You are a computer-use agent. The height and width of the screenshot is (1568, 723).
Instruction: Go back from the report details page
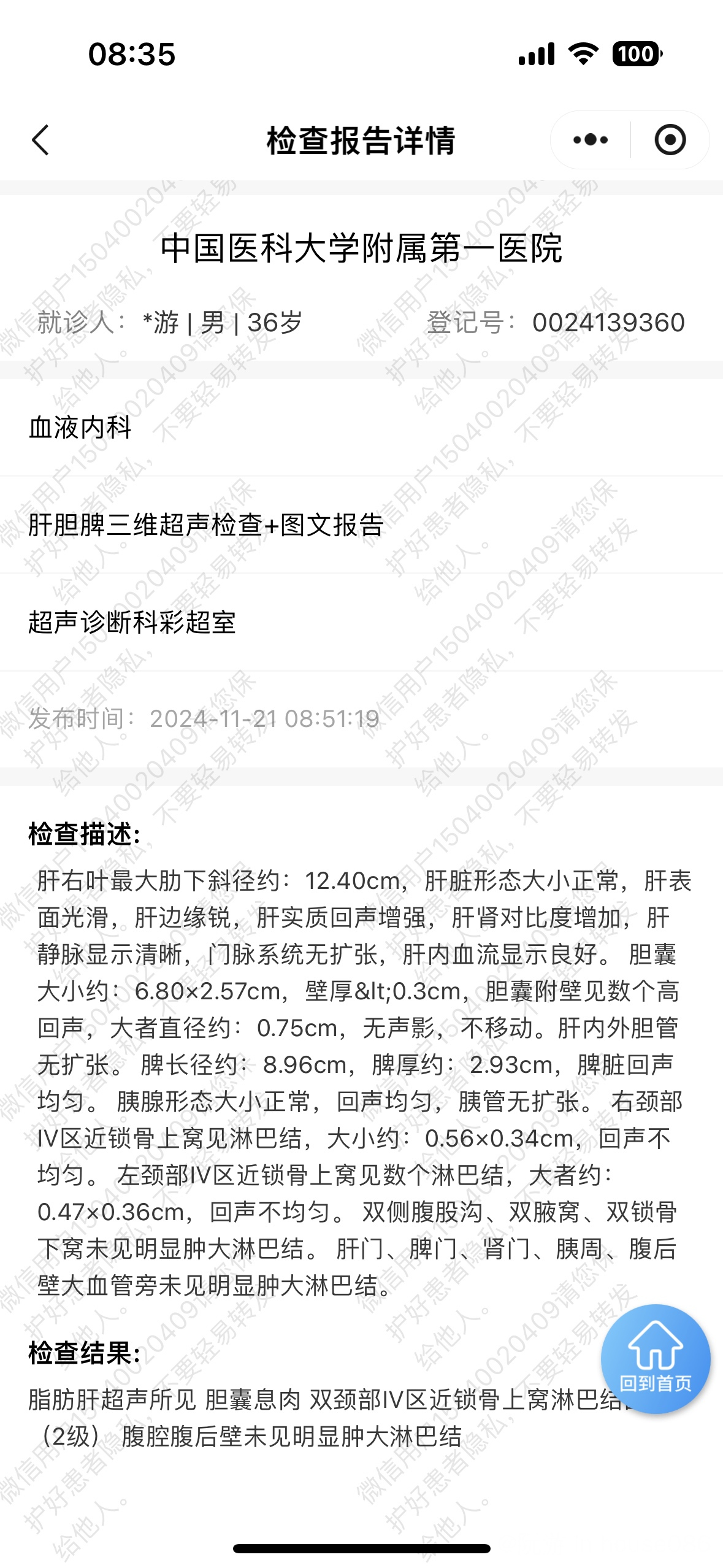click(x=40, y=140)
